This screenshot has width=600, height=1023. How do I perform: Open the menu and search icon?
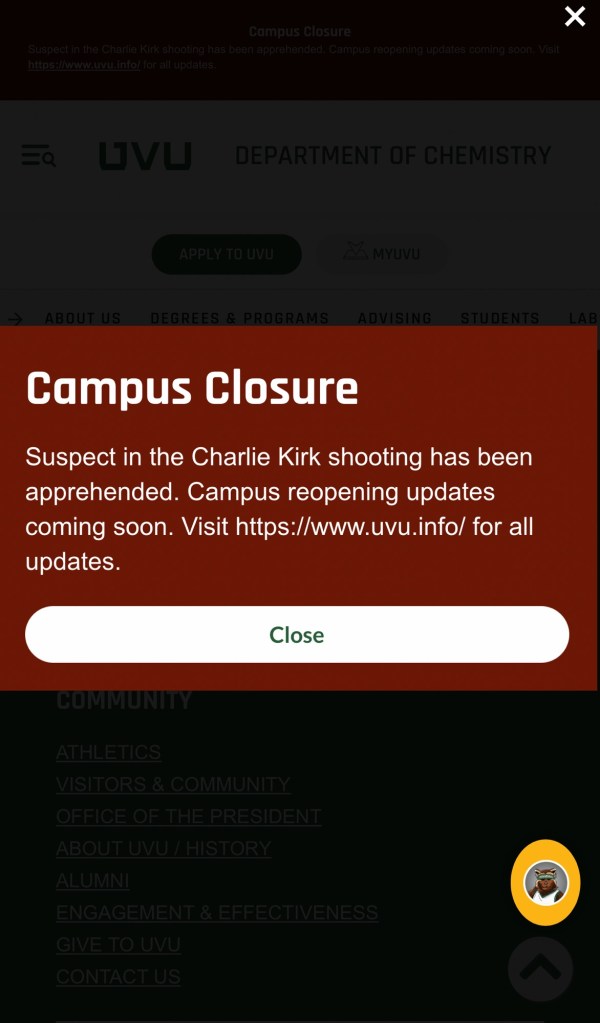[x=39, y=155]
